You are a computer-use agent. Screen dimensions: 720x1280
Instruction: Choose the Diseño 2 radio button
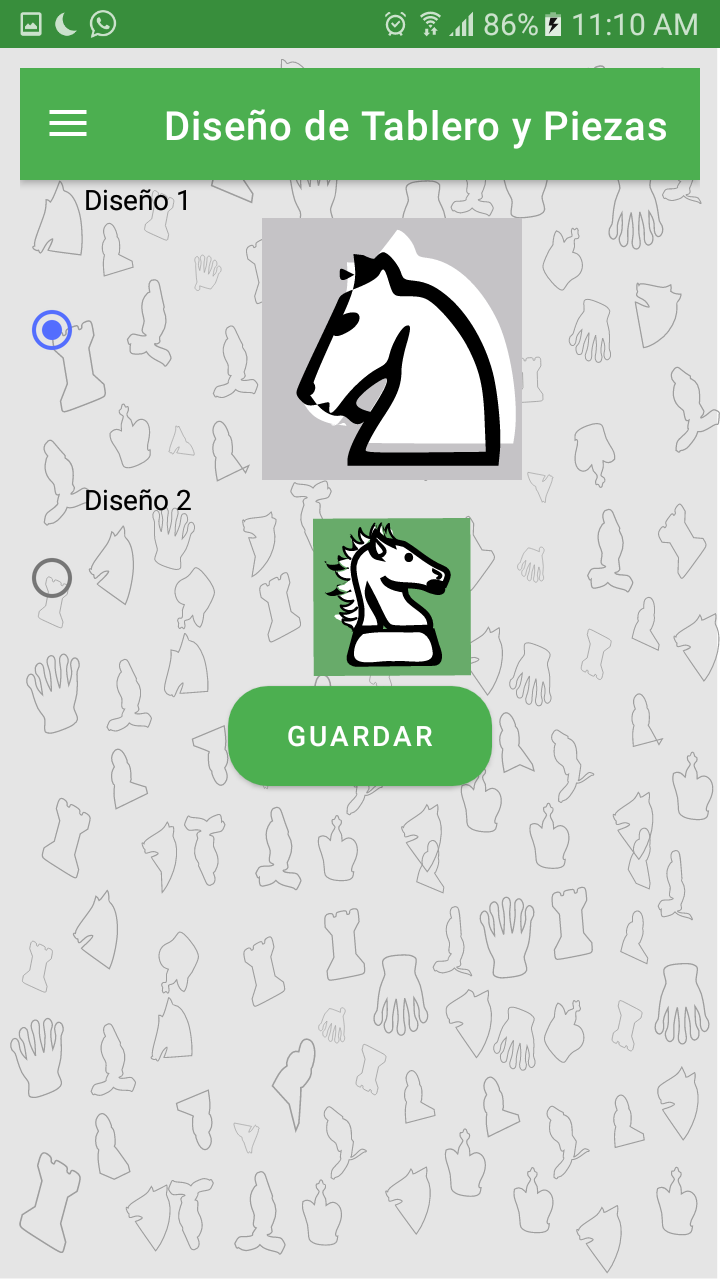click(x=52, y=578)
